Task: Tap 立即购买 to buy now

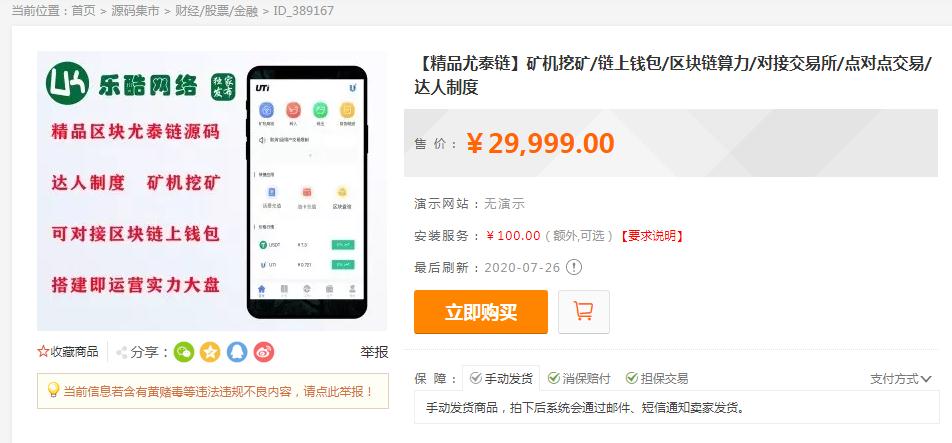Action: 481,312
